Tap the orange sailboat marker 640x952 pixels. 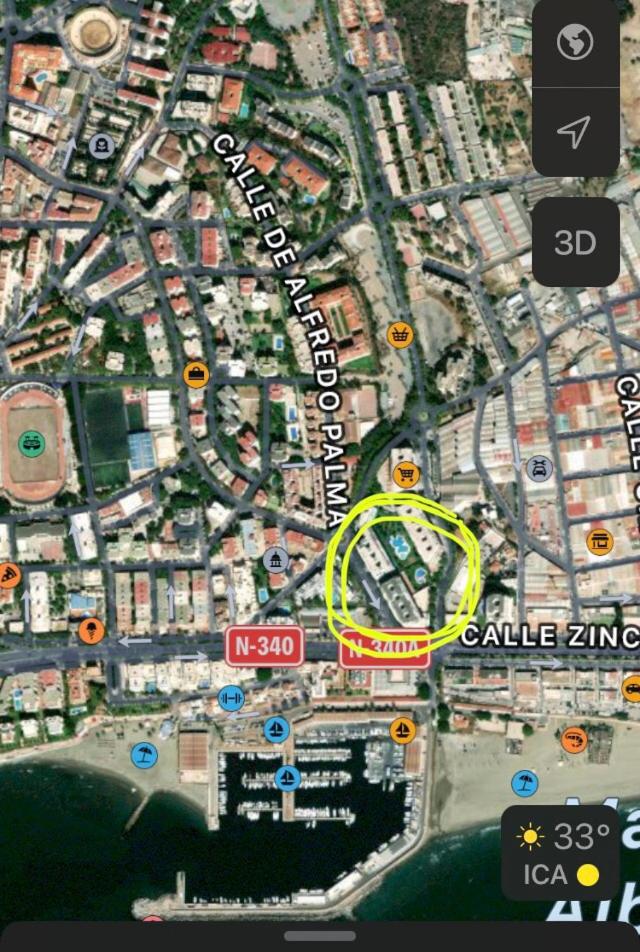(402, 730)
